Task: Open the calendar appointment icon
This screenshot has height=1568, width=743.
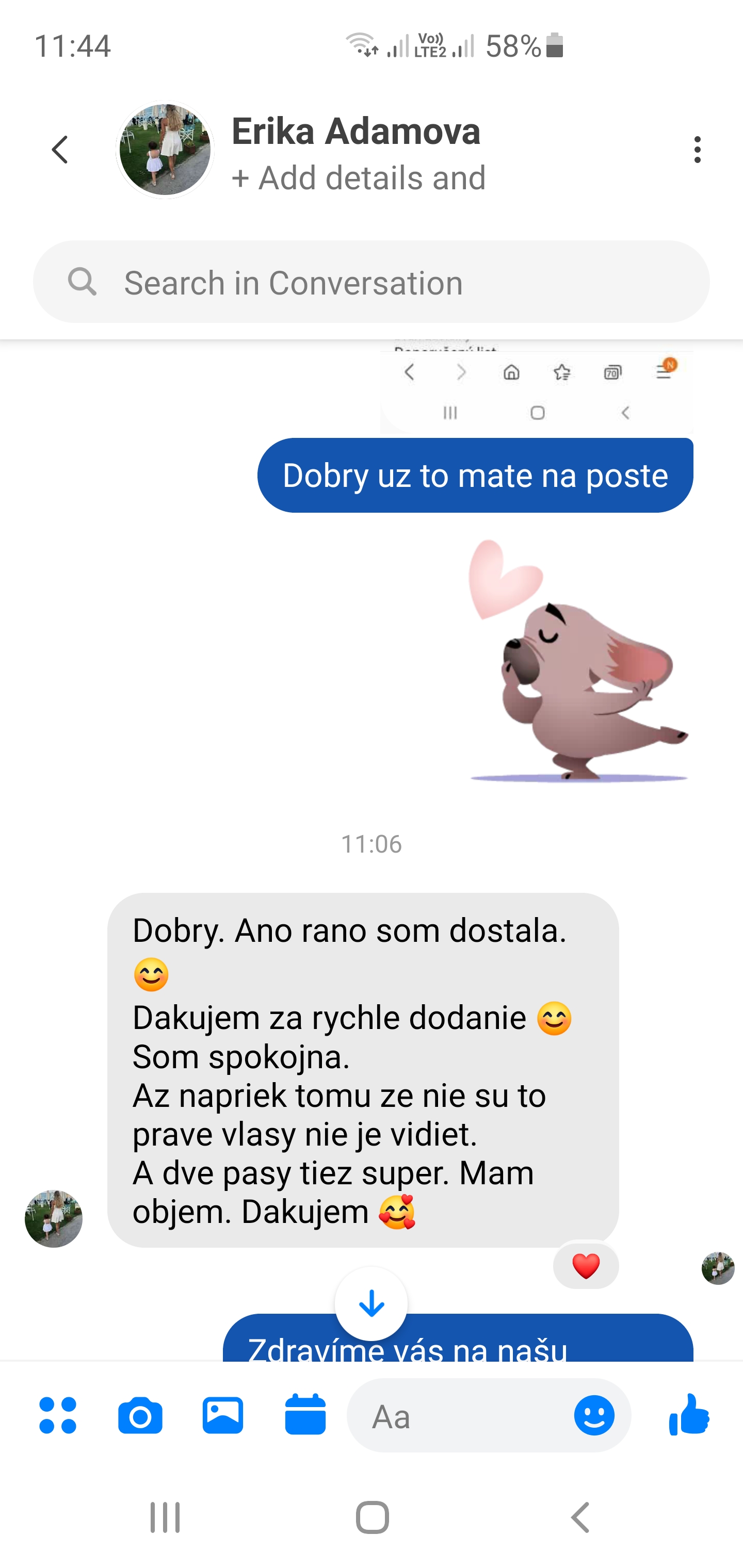Action: [x=305, y=1415]
